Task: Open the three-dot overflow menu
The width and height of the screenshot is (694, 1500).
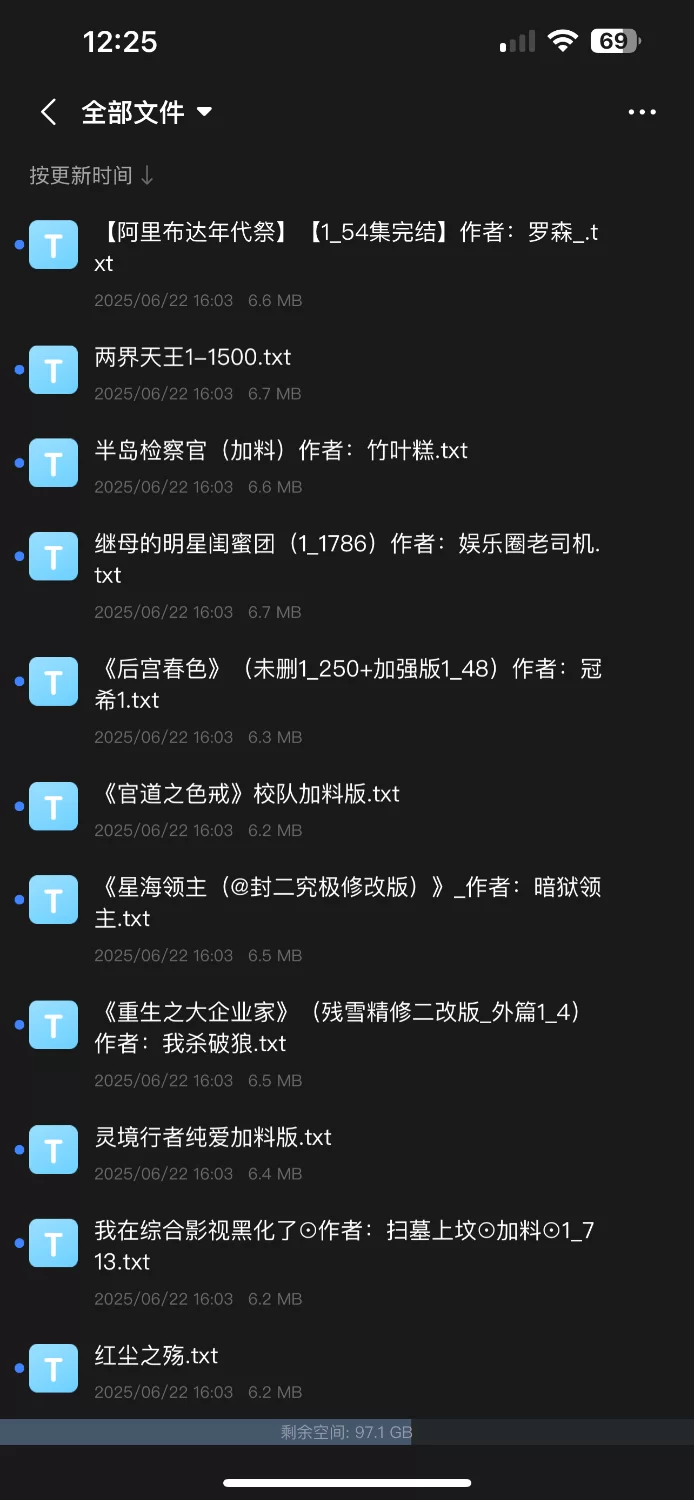Action: pos(641,112)
